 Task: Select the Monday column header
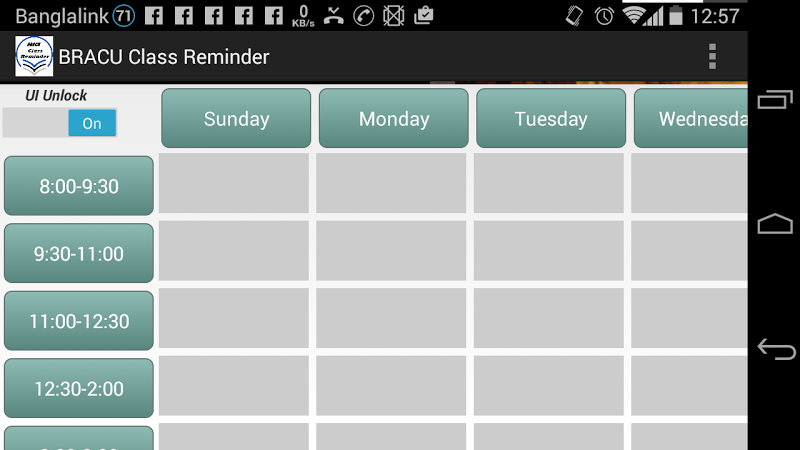coord(393,118)
